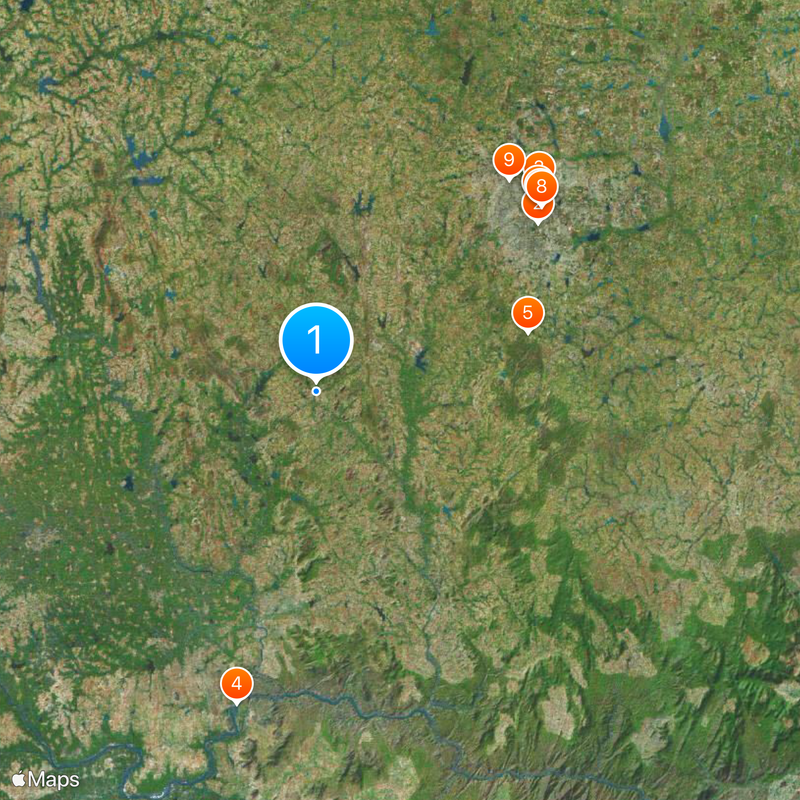Viewport: 800px width, 800px height.
Task: Choose the orange map pin numbered 9
Action: [509, 160]
